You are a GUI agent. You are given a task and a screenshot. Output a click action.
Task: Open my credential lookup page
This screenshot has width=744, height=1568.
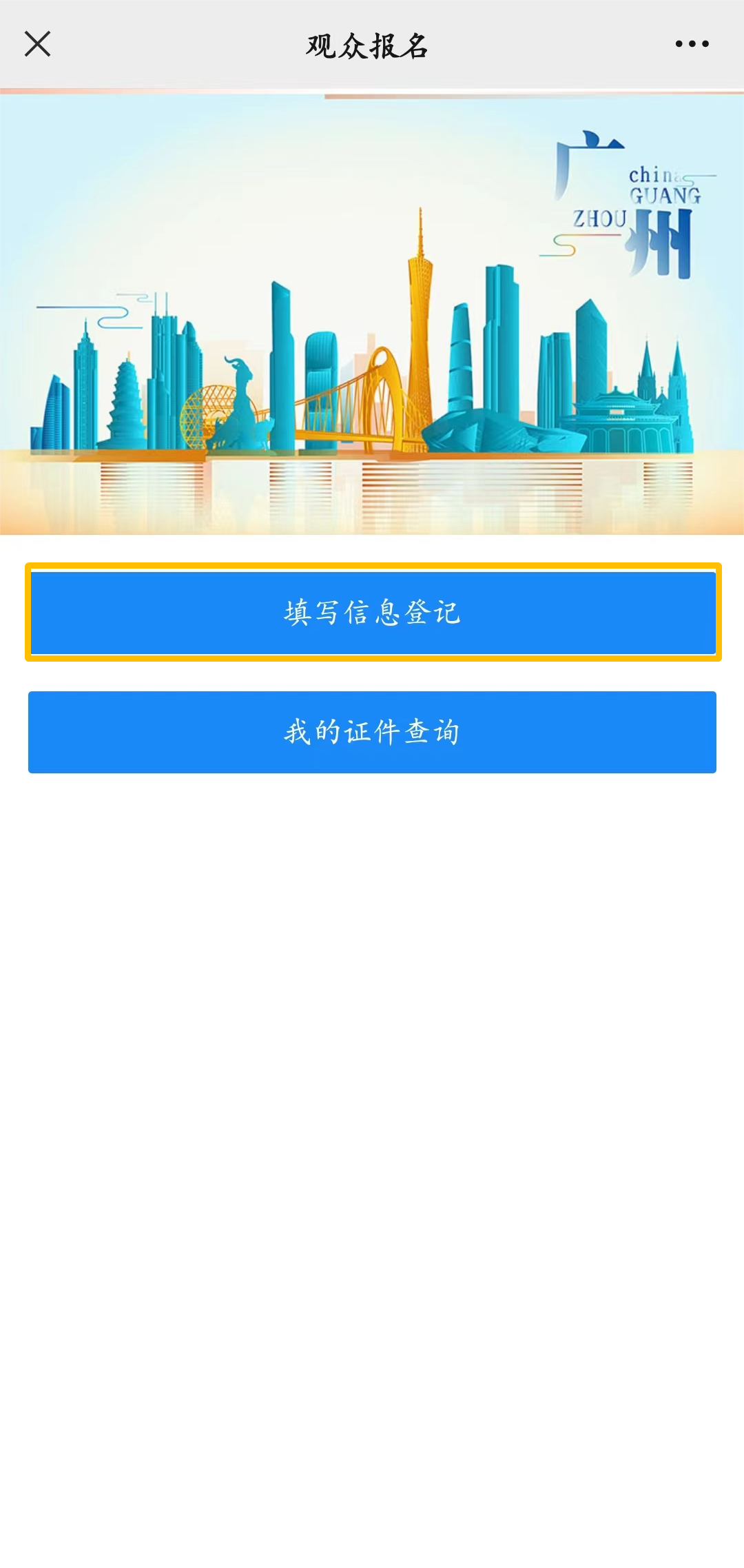372,732
